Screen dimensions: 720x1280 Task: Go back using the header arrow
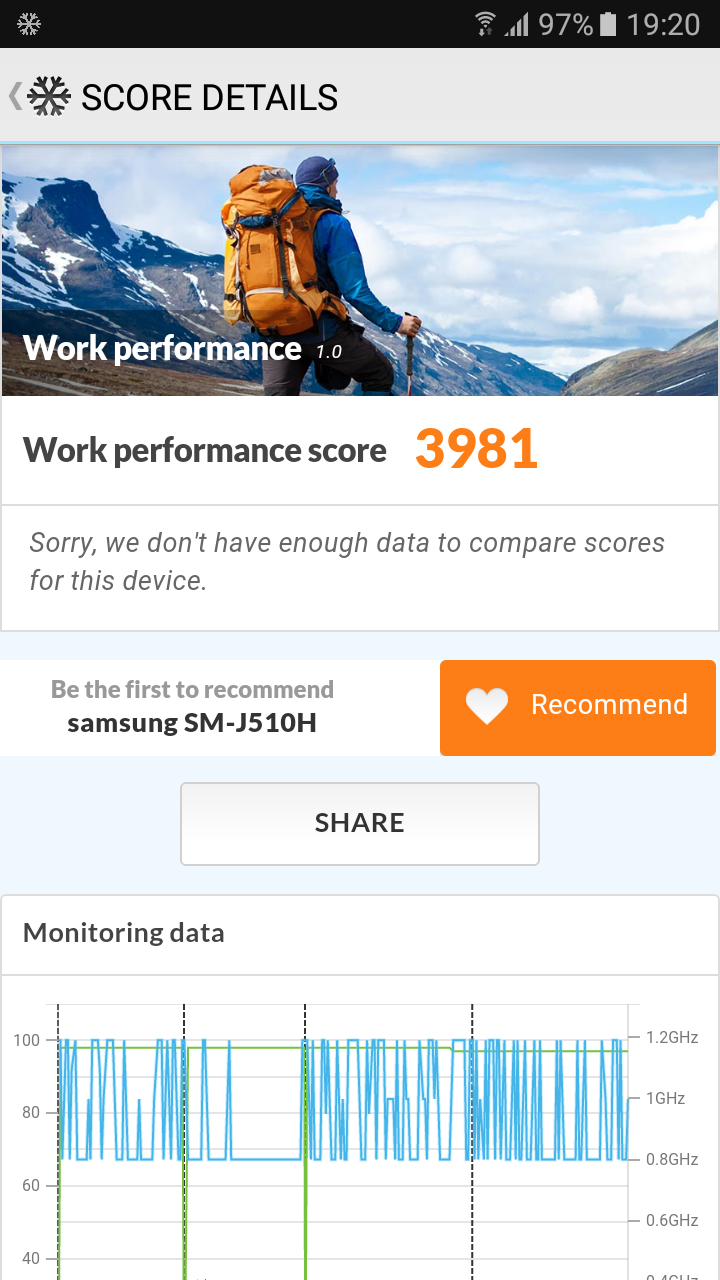point(16,97)
